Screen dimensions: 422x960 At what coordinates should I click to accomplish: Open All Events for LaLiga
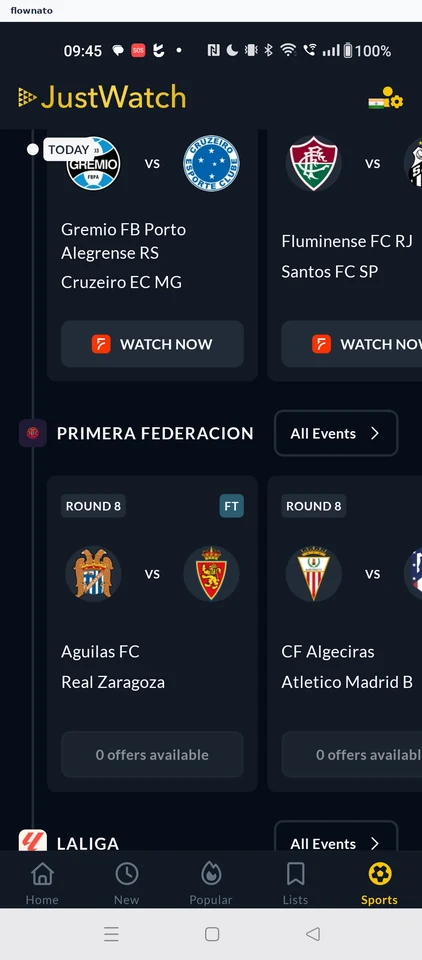pos(336,838)
